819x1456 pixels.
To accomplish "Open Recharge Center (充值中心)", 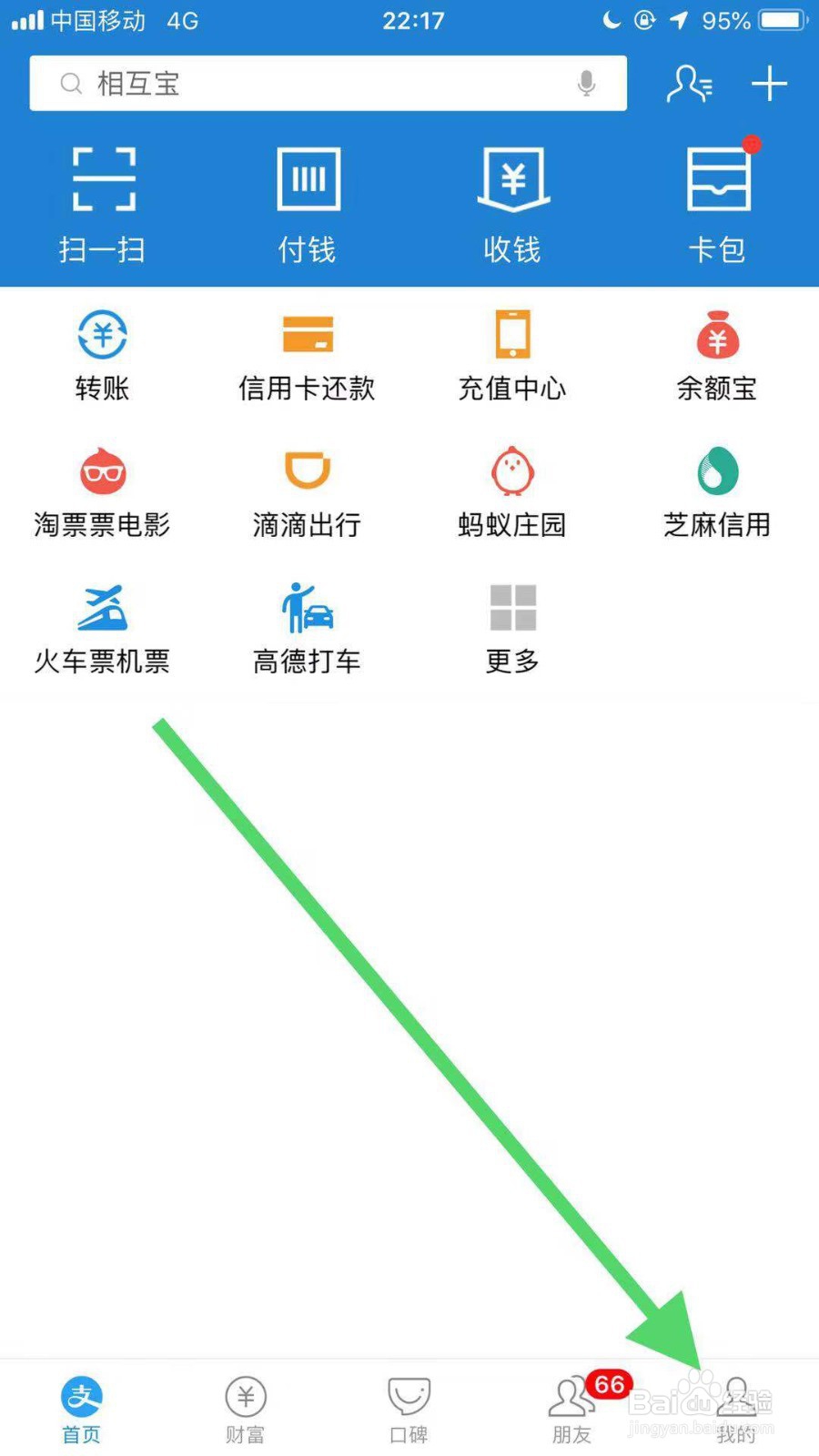I will 512,355.
